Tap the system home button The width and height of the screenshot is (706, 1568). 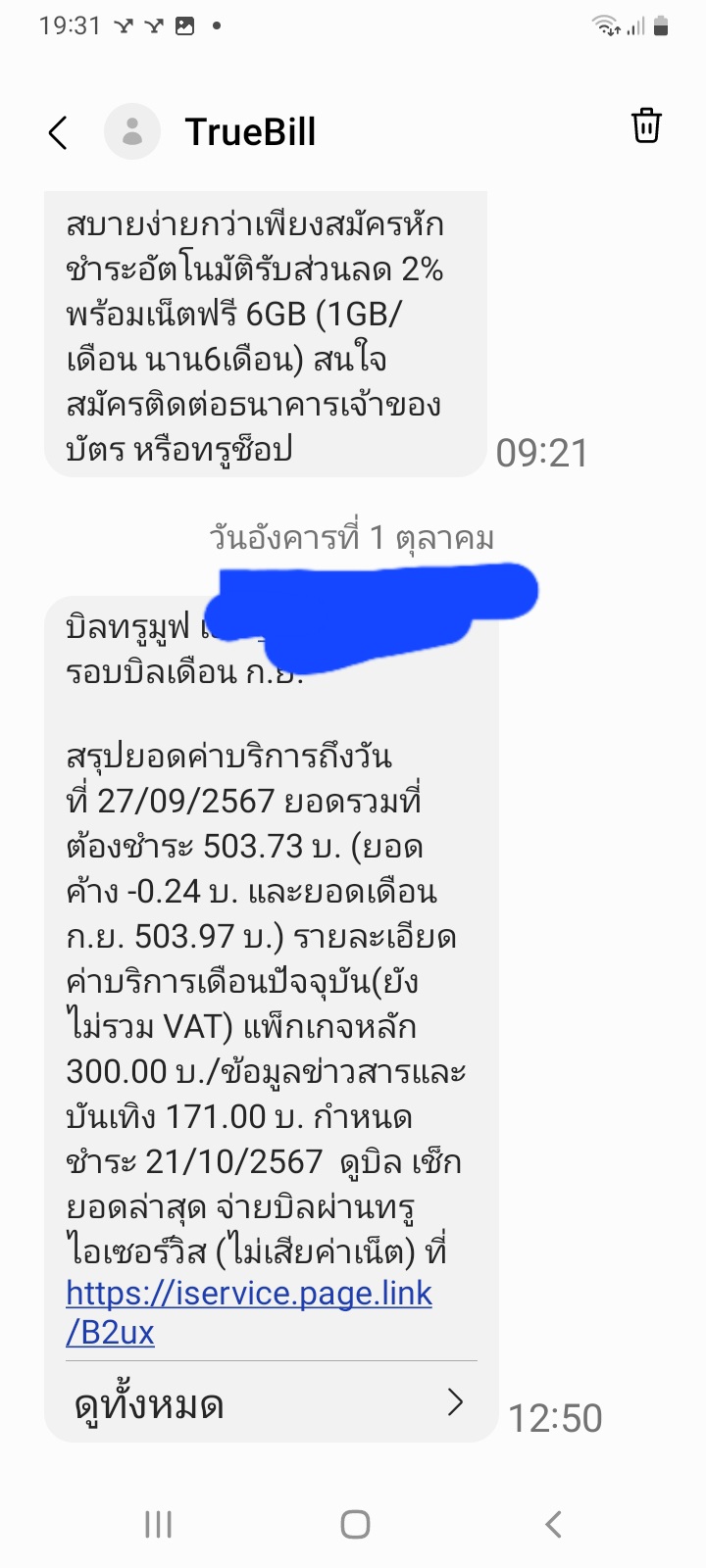(355, 1524)
